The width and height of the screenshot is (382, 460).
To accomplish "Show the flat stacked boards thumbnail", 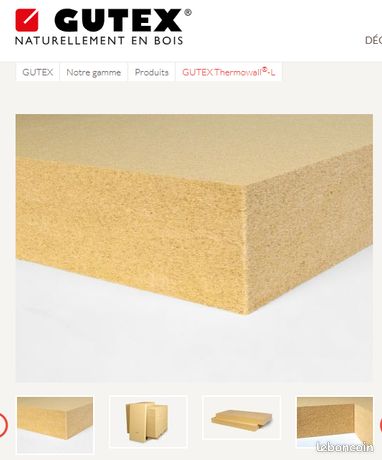I will pos(242,418).
